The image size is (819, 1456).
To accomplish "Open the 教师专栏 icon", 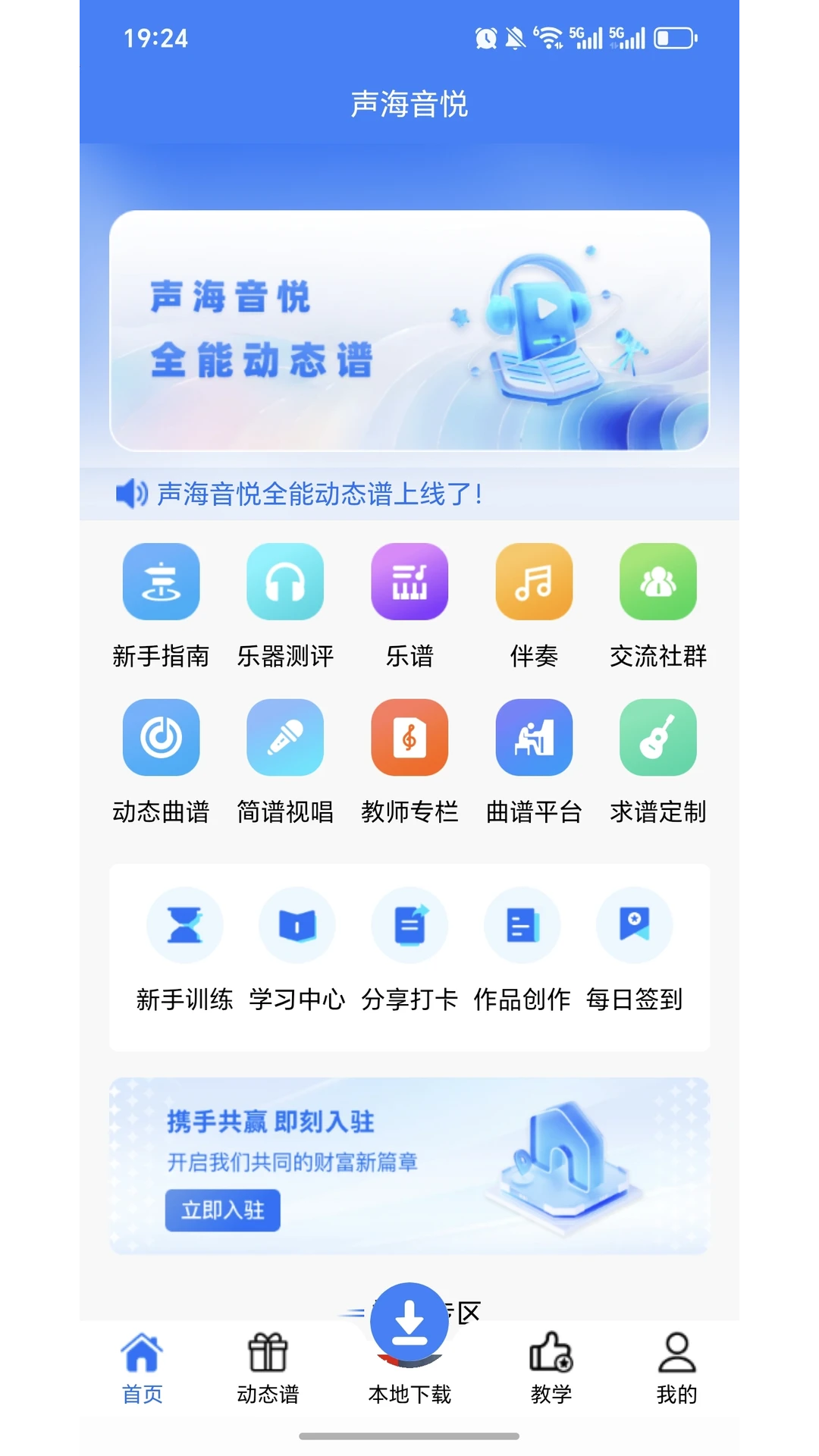I will [409, 738].
